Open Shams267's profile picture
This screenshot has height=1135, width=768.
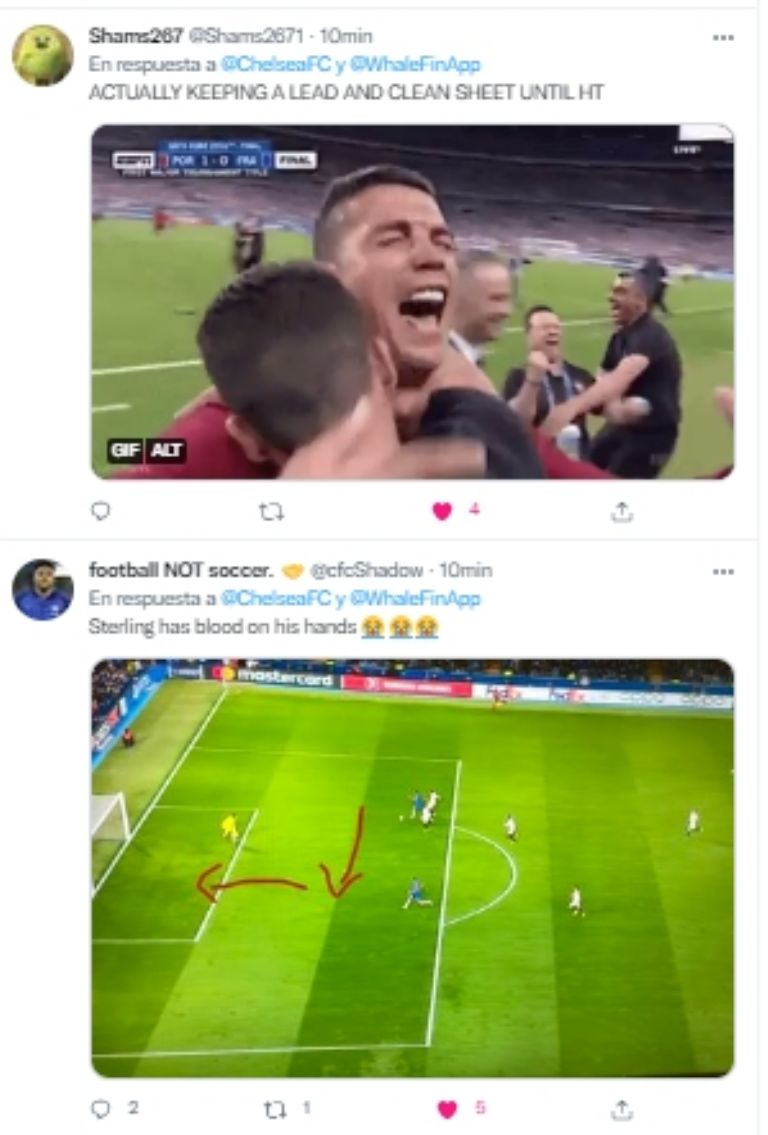click(42, 55)
